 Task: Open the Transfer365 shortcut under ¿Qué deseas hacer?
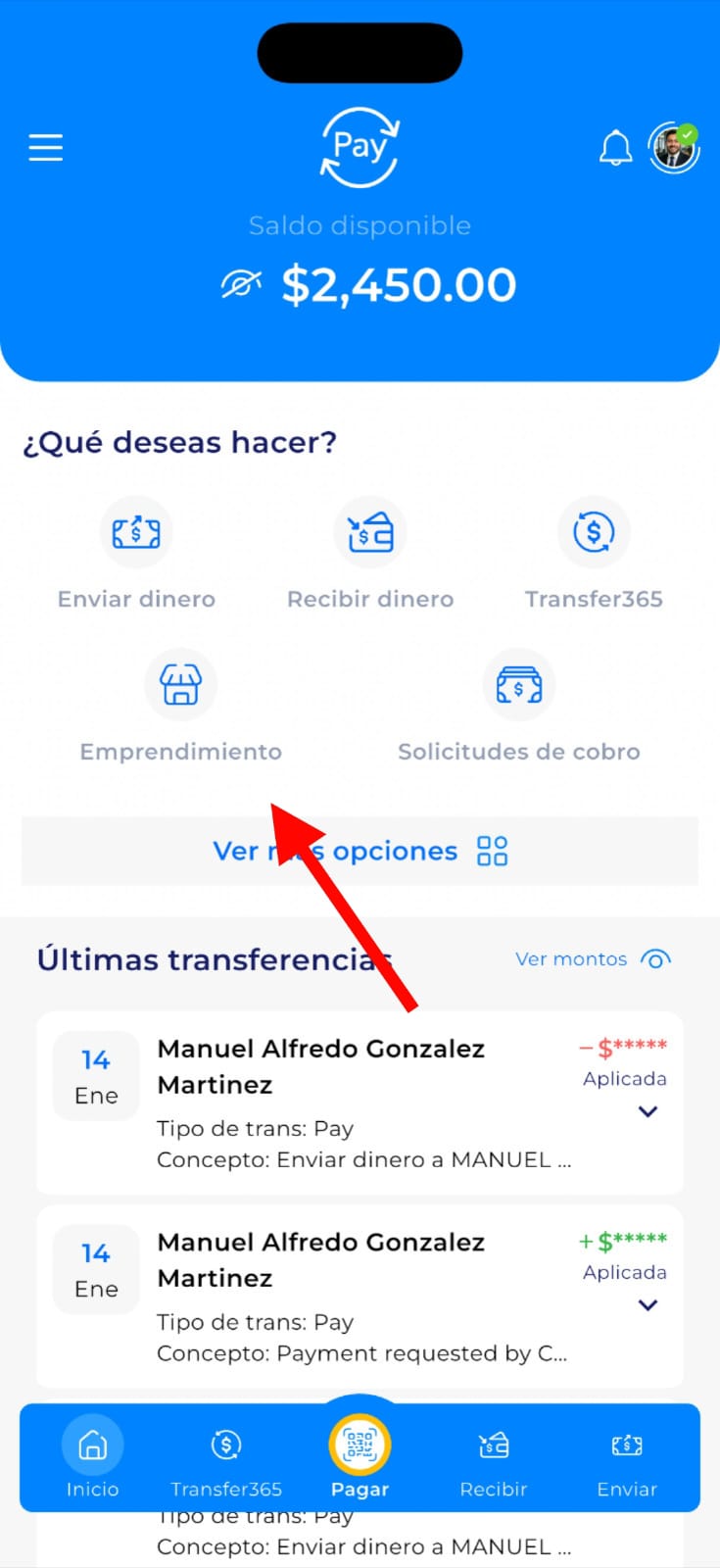[594, 532]
